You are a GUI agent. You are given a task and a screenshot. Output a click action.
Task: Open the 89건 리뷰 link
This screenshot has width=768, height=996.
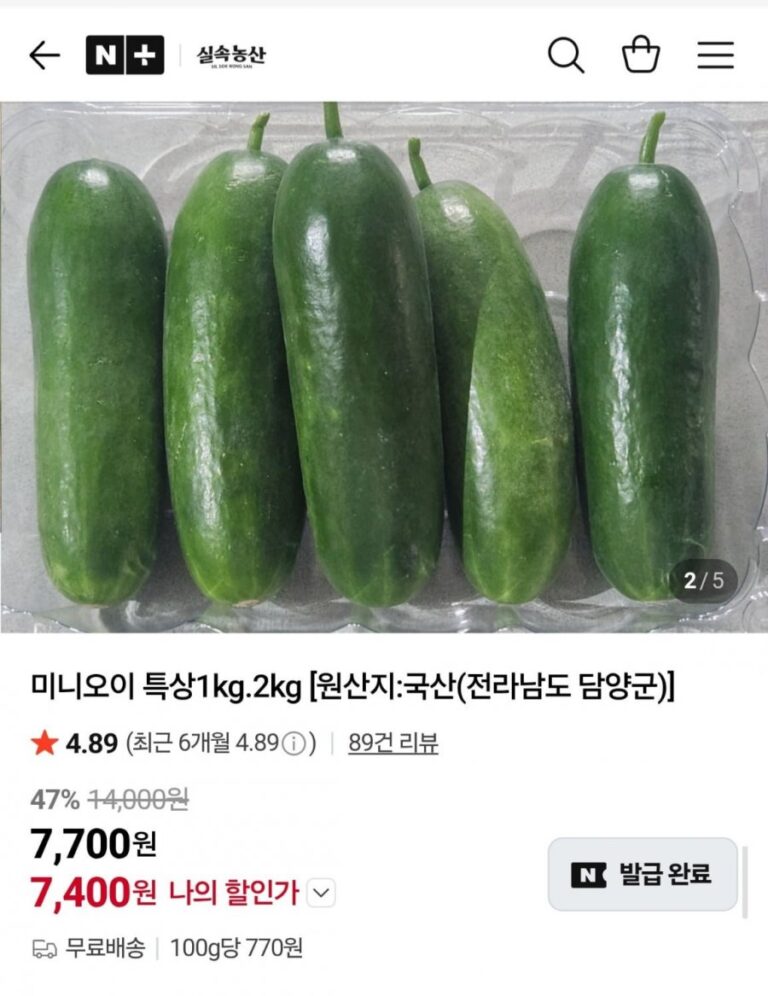click(x=393, y=743)
